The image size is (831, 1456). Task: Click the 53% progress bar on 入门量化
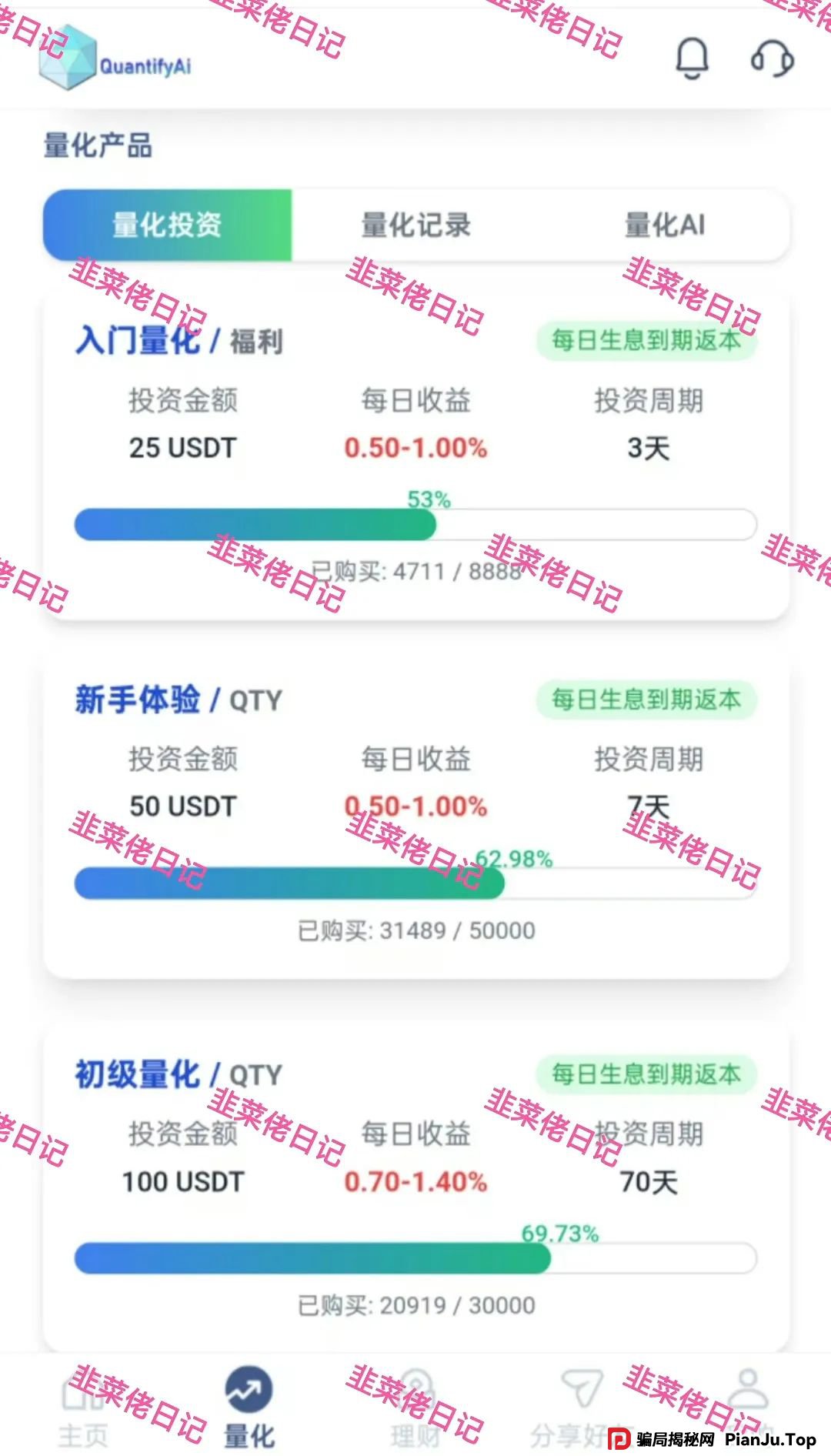(x=415, y=526)
